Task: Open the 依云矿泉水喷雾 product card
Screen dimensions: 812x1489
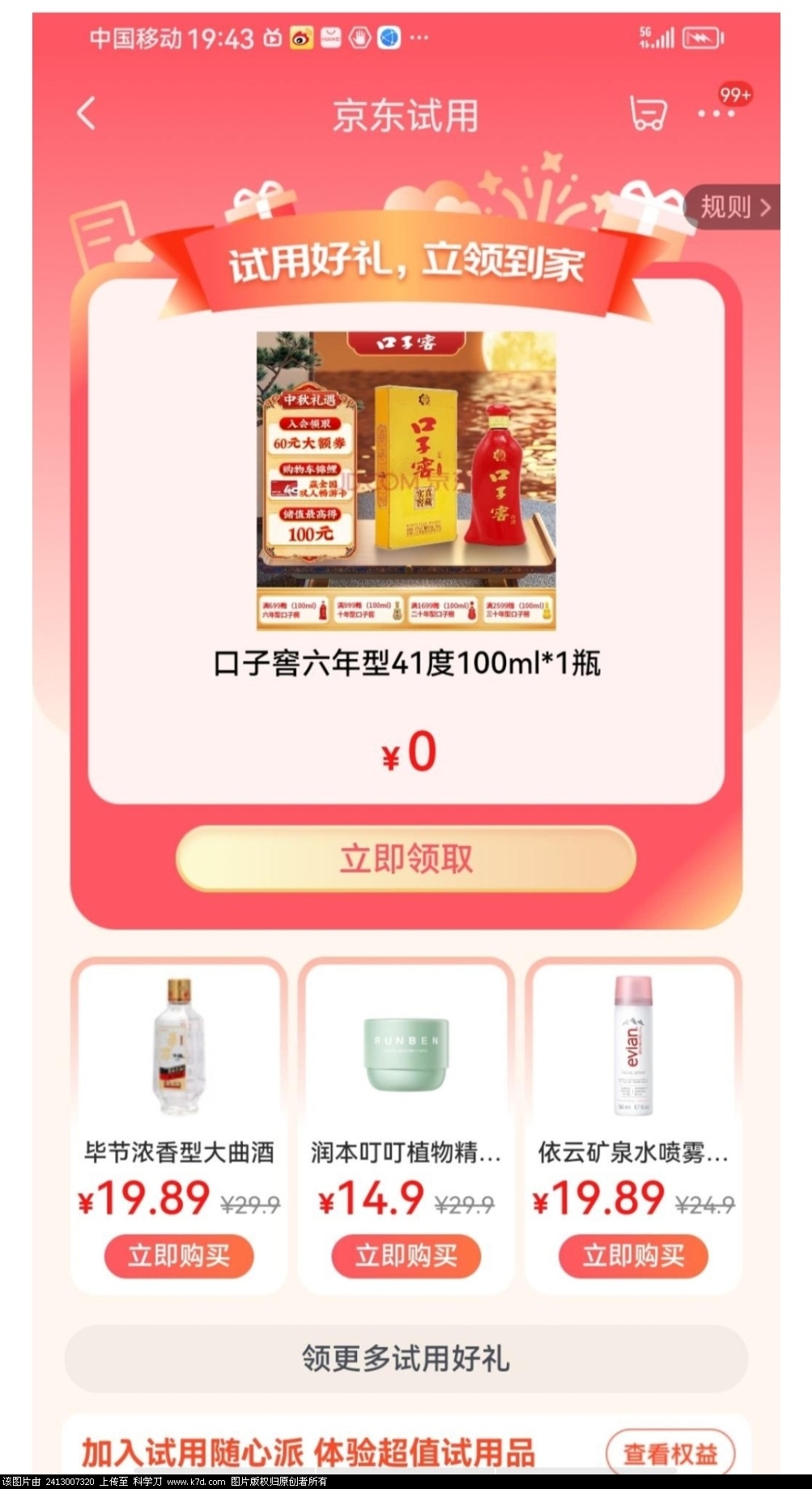Action: (x=633, y=1053)
